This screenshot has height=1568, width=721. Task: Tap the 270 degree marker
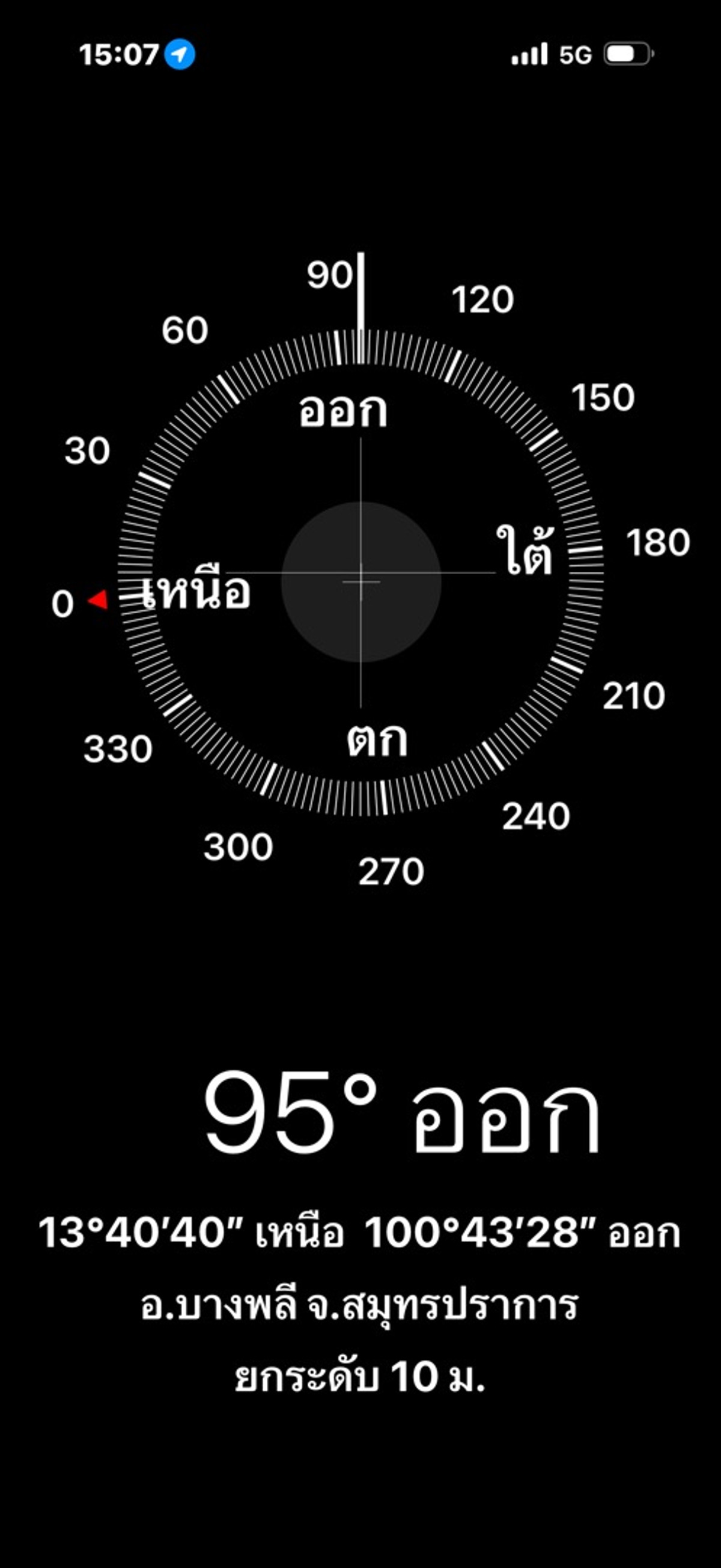pyautogui.click(x=392, y=872)
